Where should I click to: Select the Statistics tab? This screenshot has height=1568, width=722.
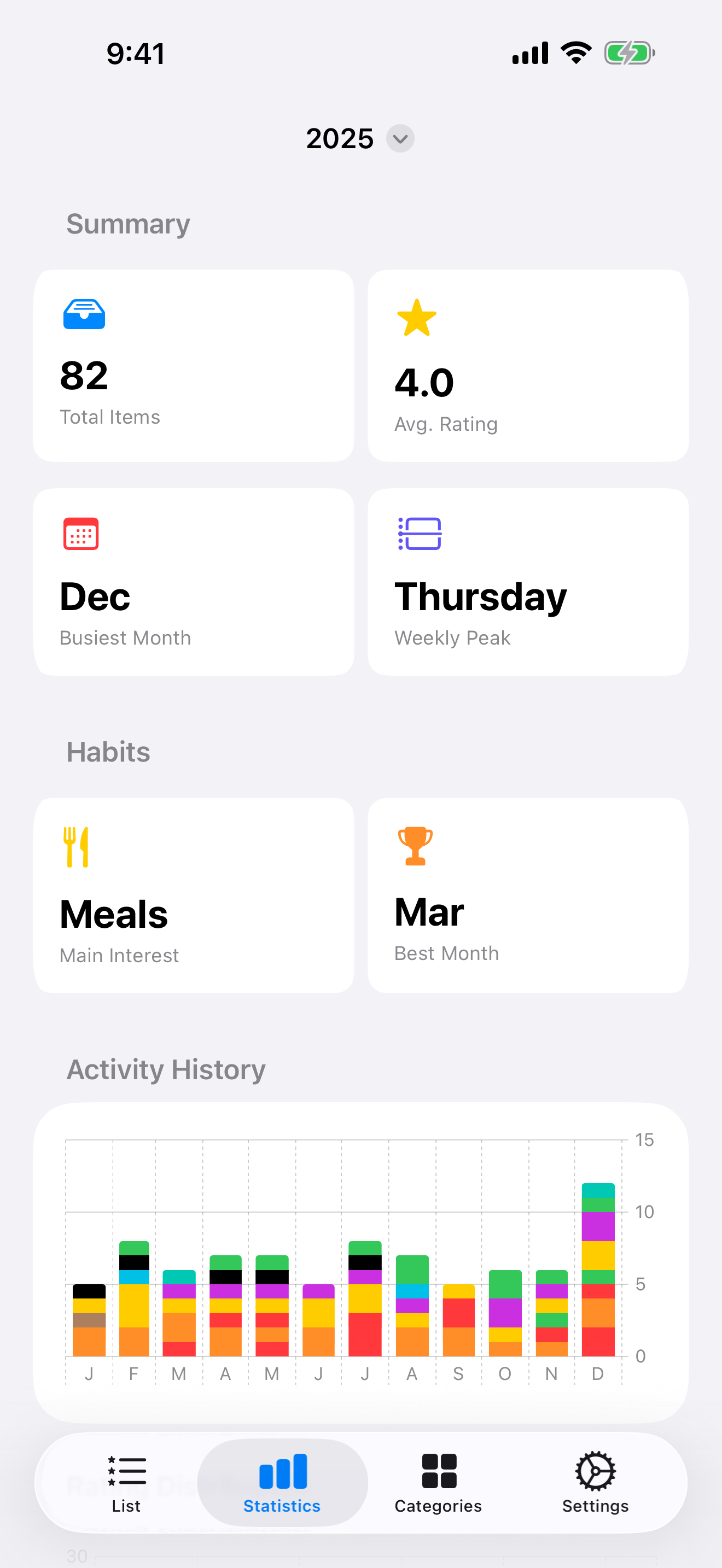[x=282, y=1482]
